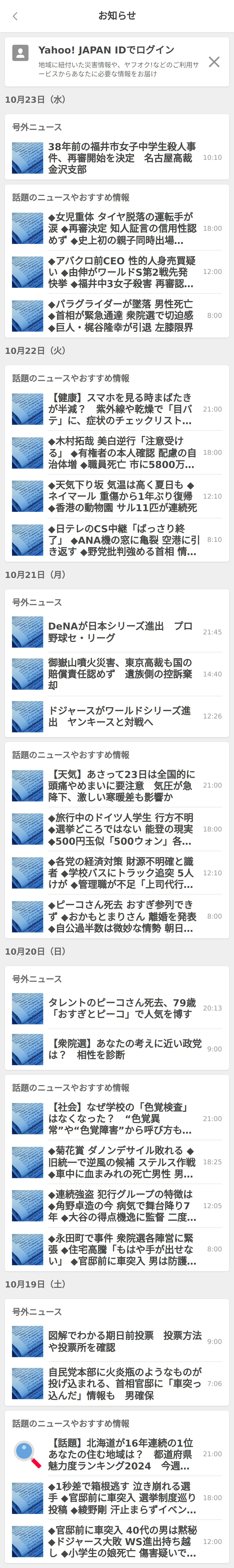
Task: Open パラグライダーが墜落 男性死亡 digest
Action: pyautogui.click(x=122, y=315)
